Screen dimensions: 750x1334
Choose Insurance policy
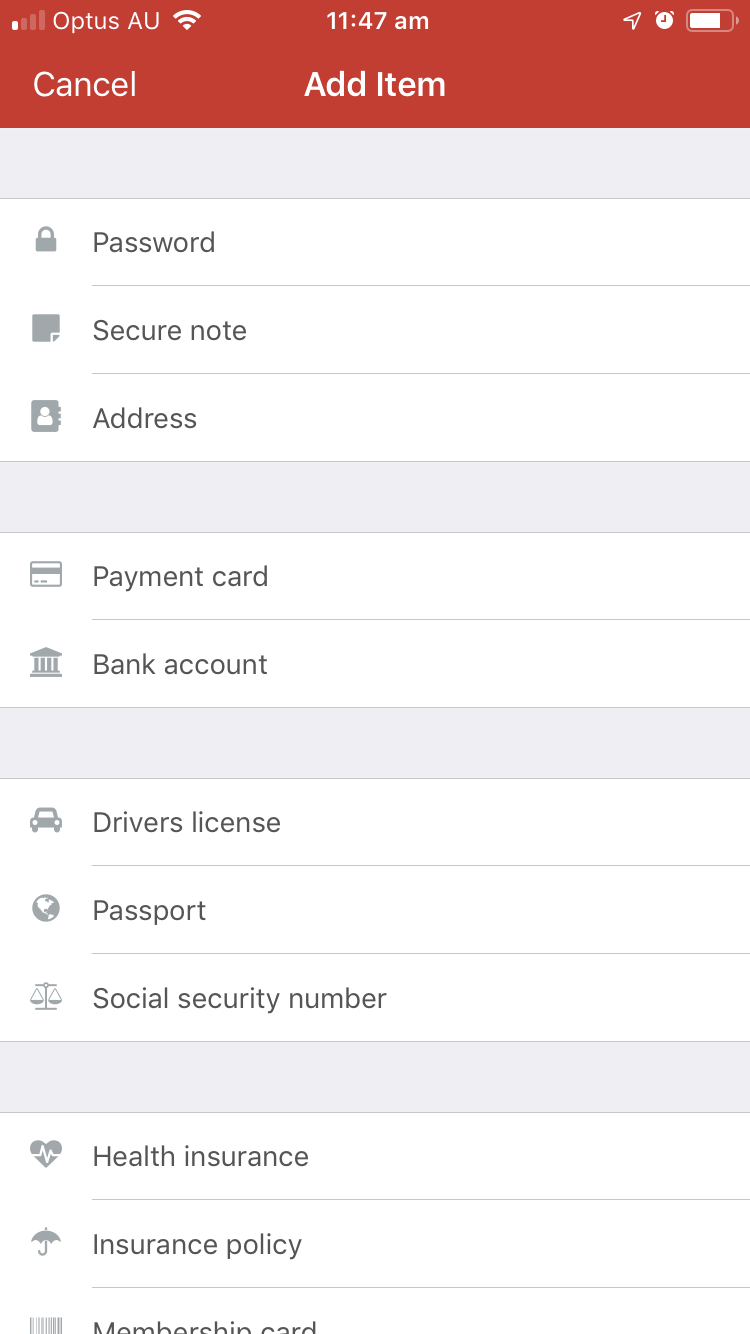pyautogui.click(x=375, y=1244)
